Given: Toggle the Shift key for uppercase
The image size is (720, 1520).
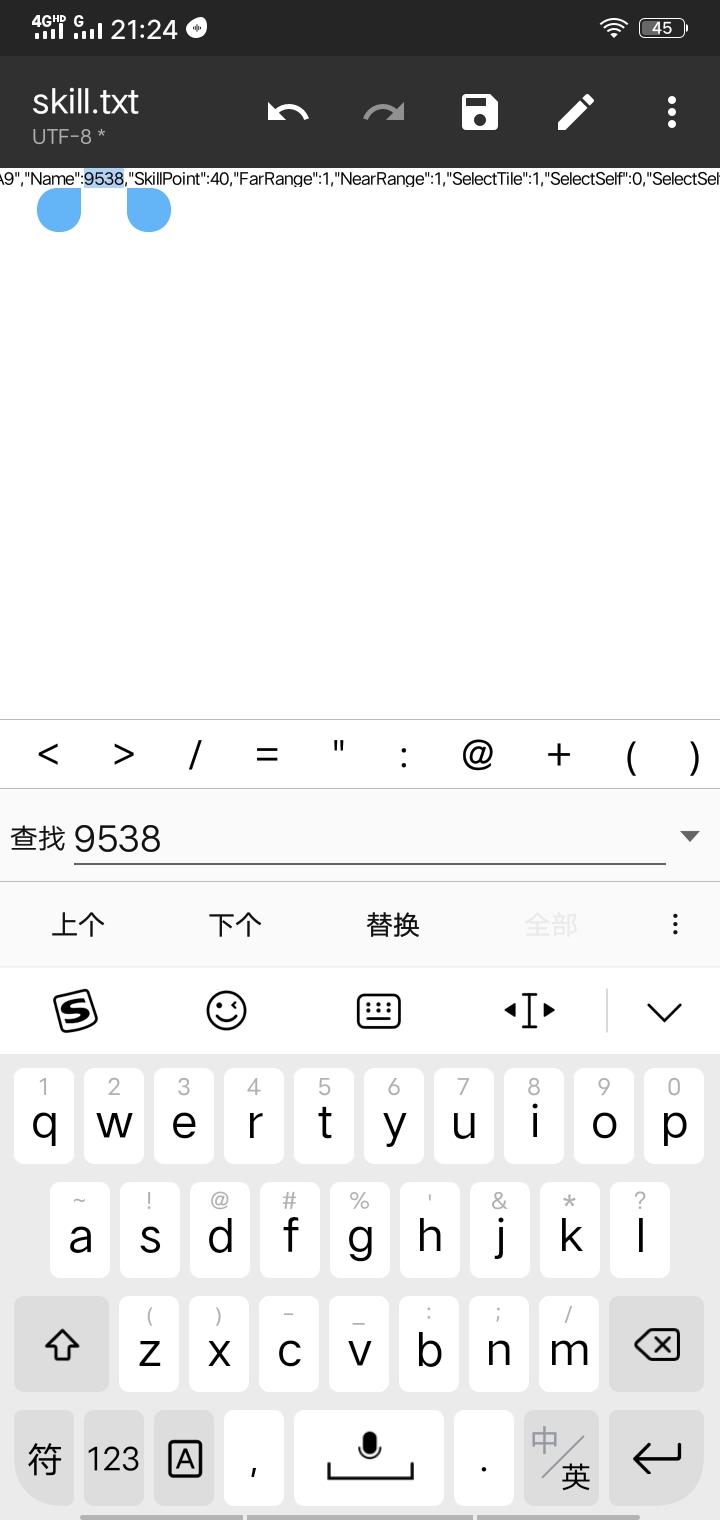Looking at the screenshot, I should [61, 1343].
